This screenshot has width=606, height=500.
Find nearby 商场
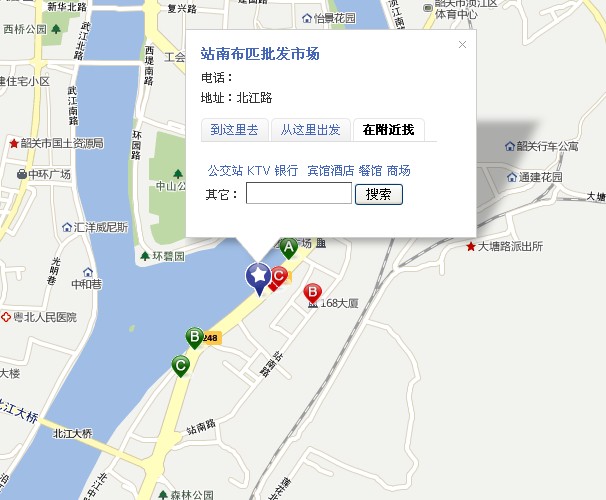click(x=398, y=171)
